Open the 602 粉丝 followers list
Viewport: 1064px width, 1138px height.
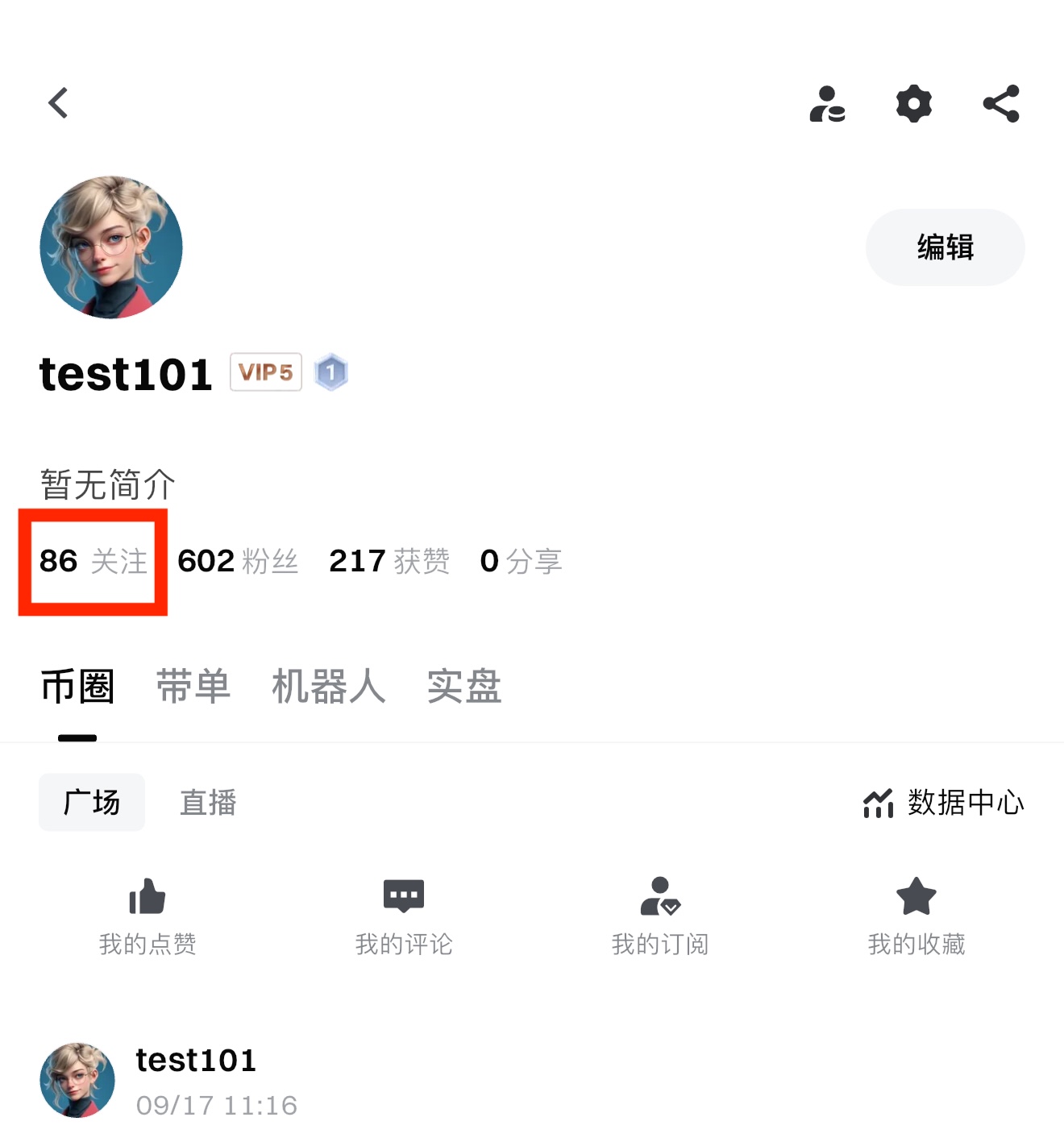[x=238, y=561]
